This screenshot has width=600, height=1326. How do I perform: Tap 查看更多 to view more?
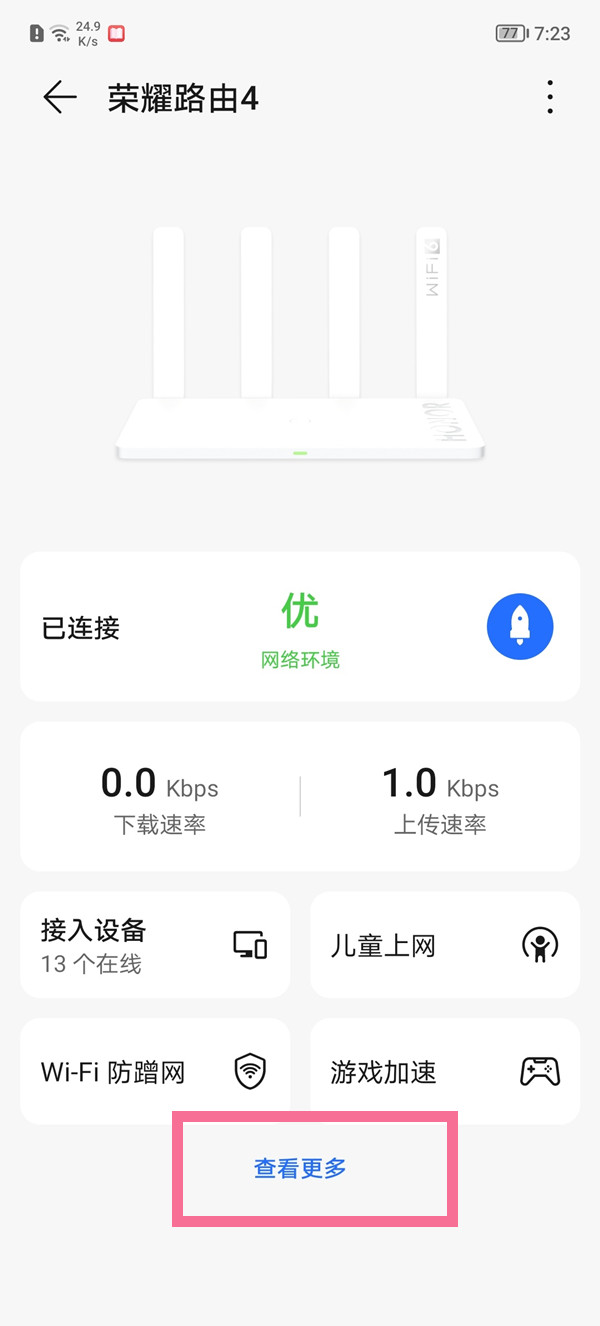point(300,1168)
